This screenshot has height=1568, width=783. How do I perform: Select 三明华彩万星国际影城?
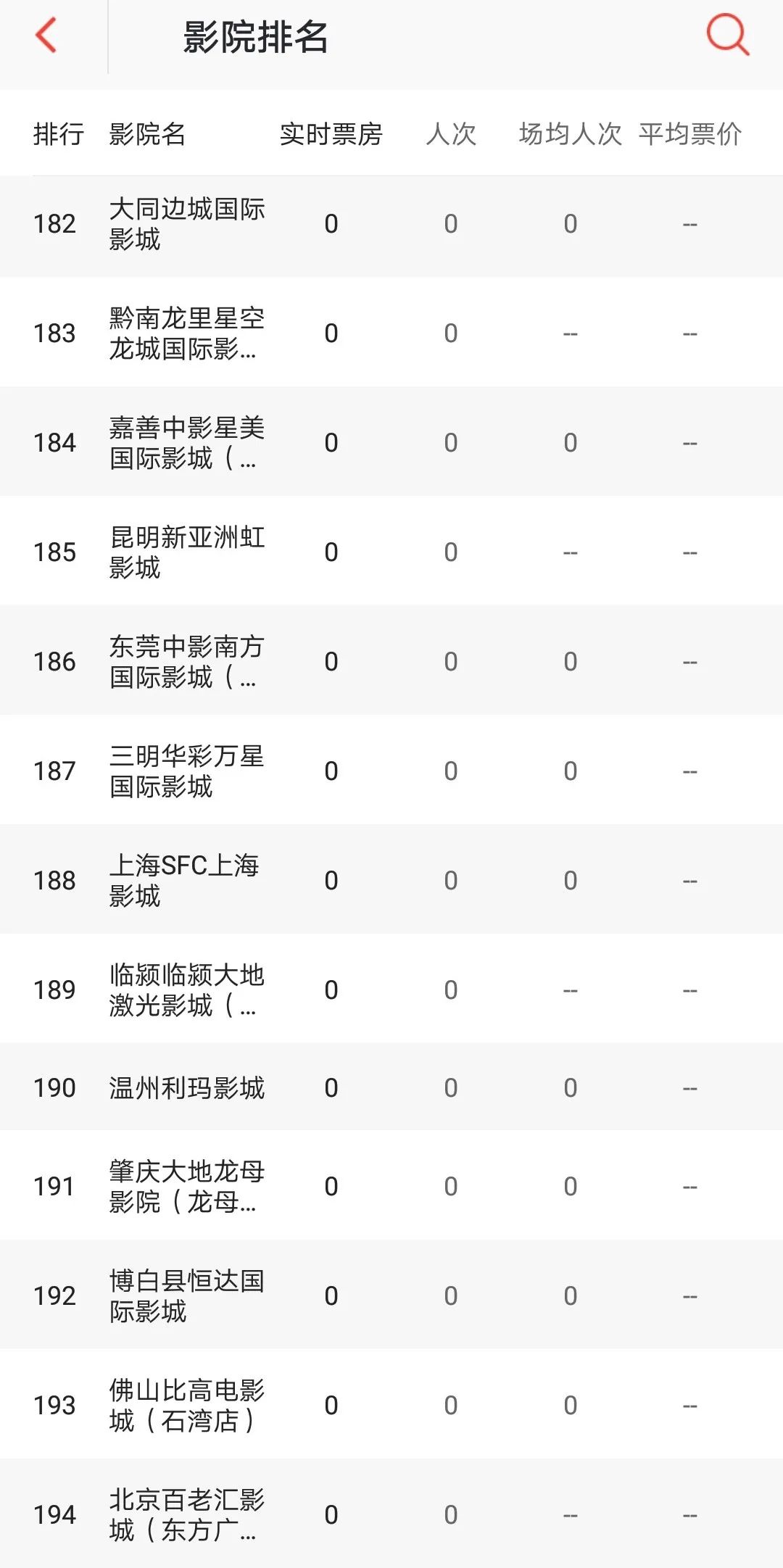(x=391, y=771)
